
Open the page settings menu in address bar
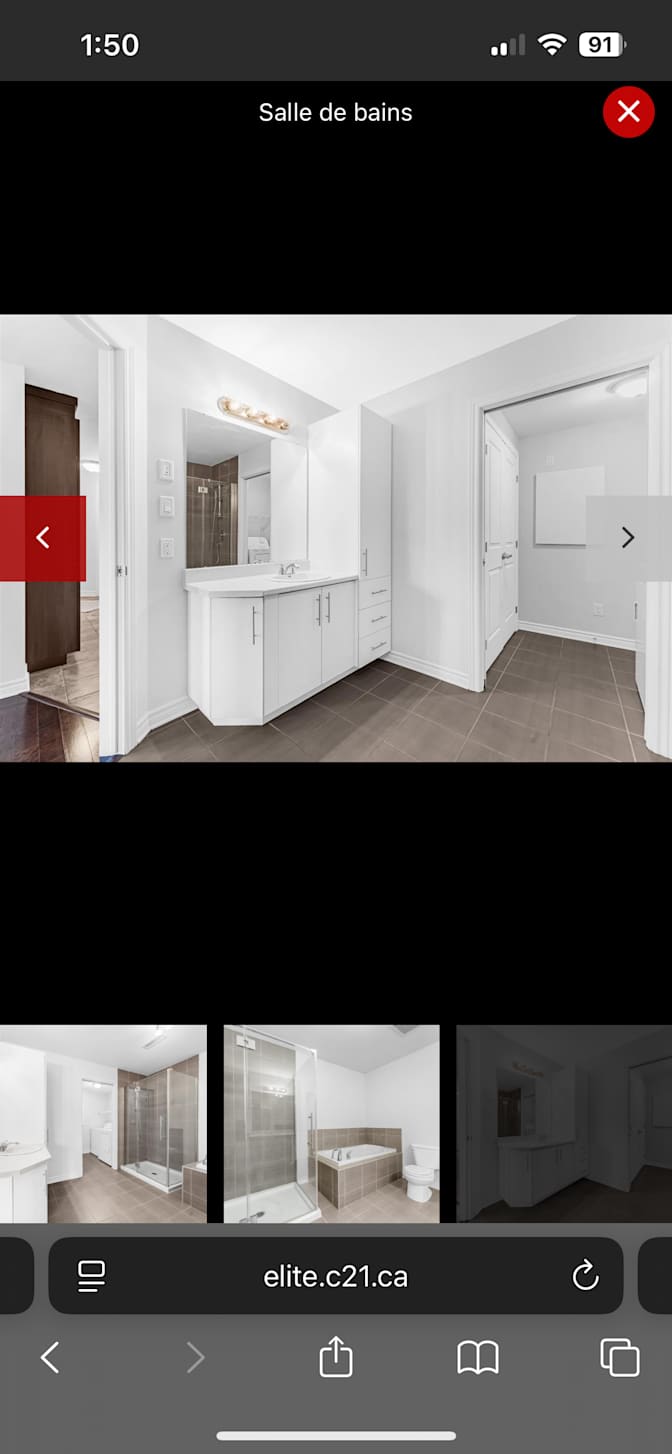[92, 1276]
